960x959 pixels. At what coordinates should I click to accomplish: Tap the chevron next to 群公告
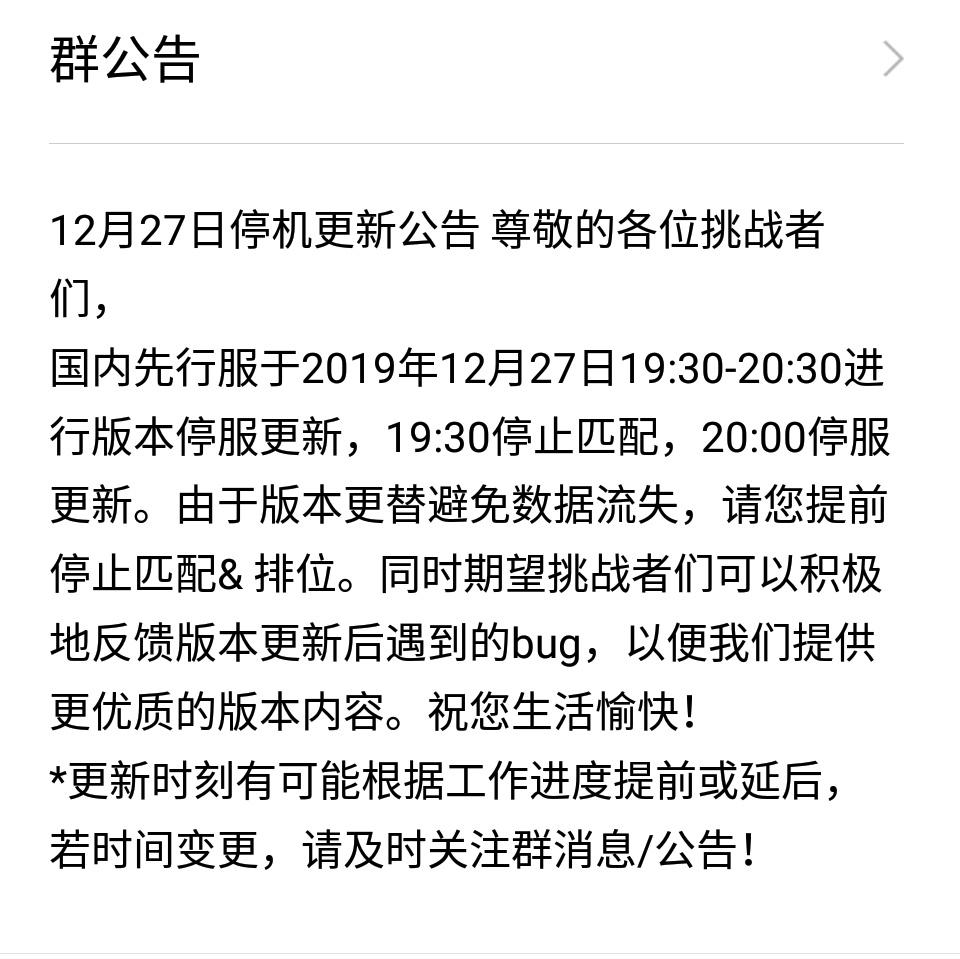click(x=893, y=59)
